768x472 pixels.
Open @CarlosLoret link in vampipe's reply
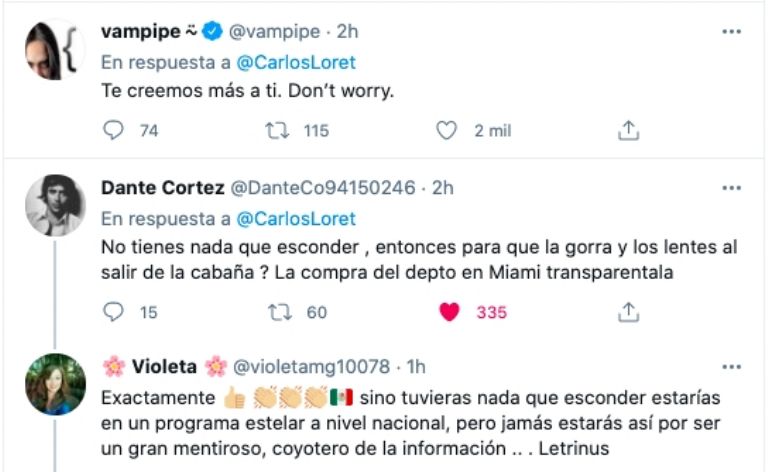(295, 60)
